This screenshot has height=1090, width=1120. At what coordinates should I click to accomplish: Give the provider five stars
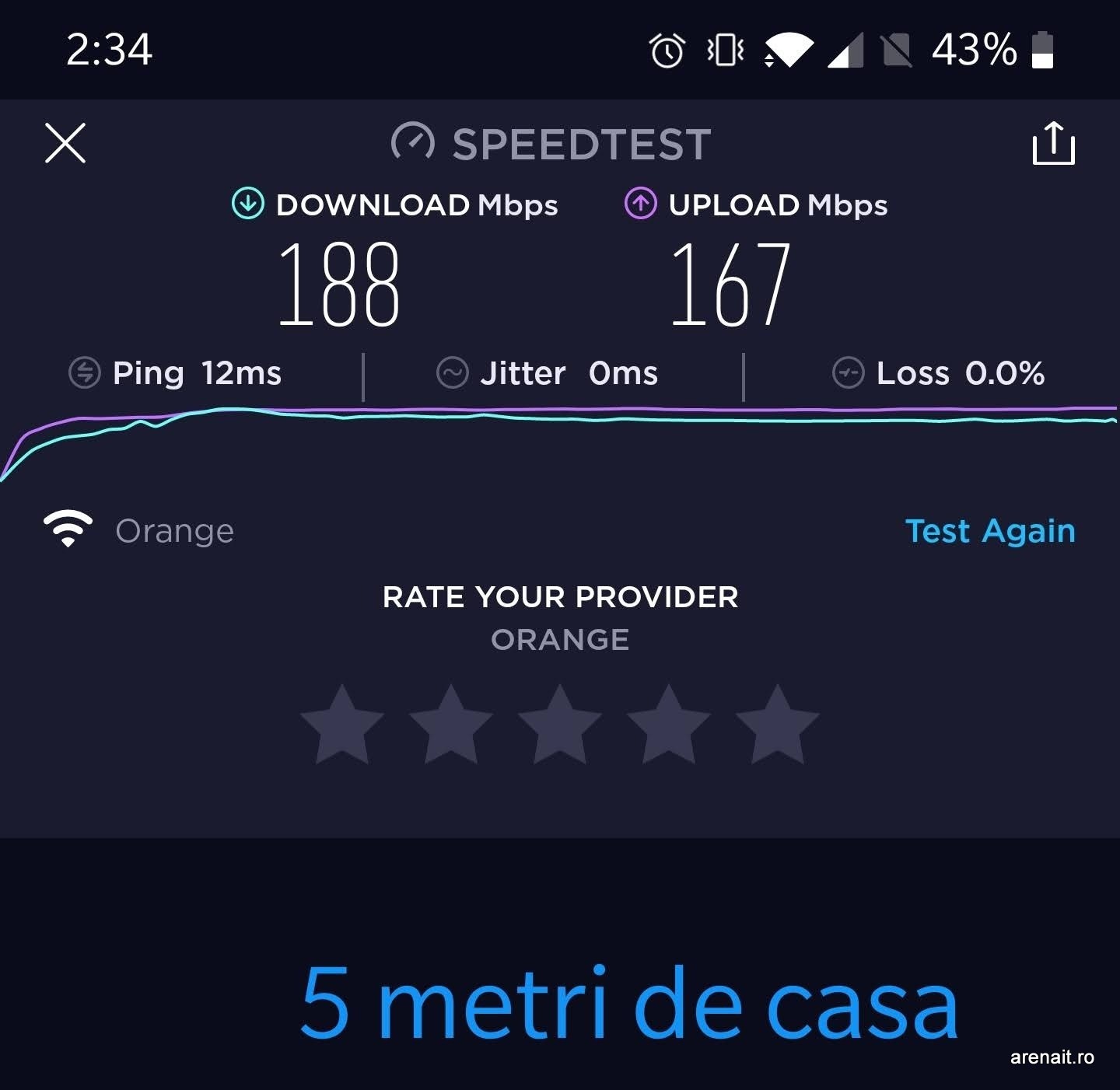778,725
